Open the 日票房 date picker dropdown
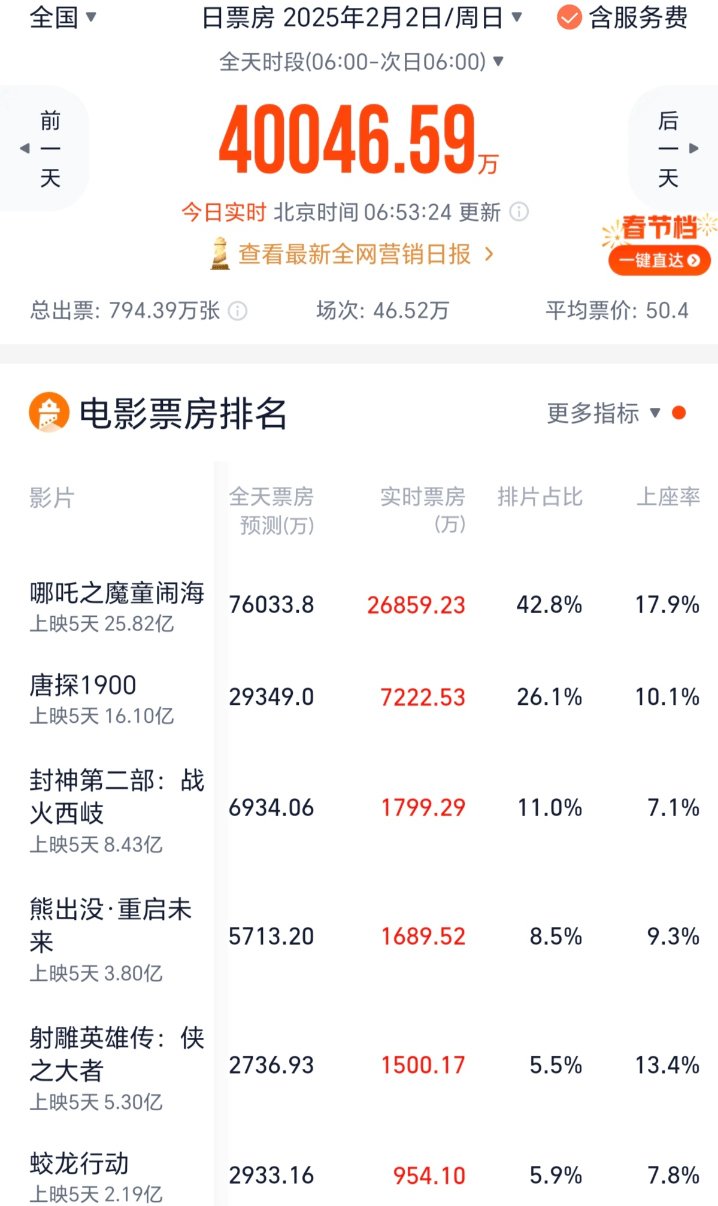 coord(363,17)
